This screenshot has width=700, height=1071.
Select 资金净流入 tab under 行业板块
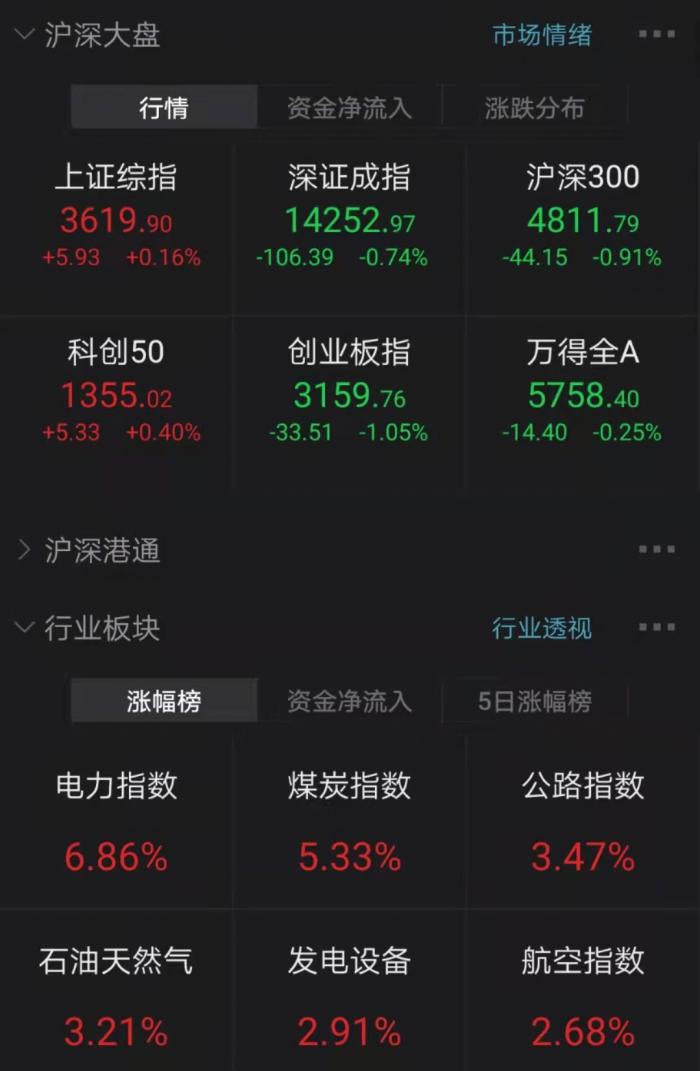pos(349,701)
